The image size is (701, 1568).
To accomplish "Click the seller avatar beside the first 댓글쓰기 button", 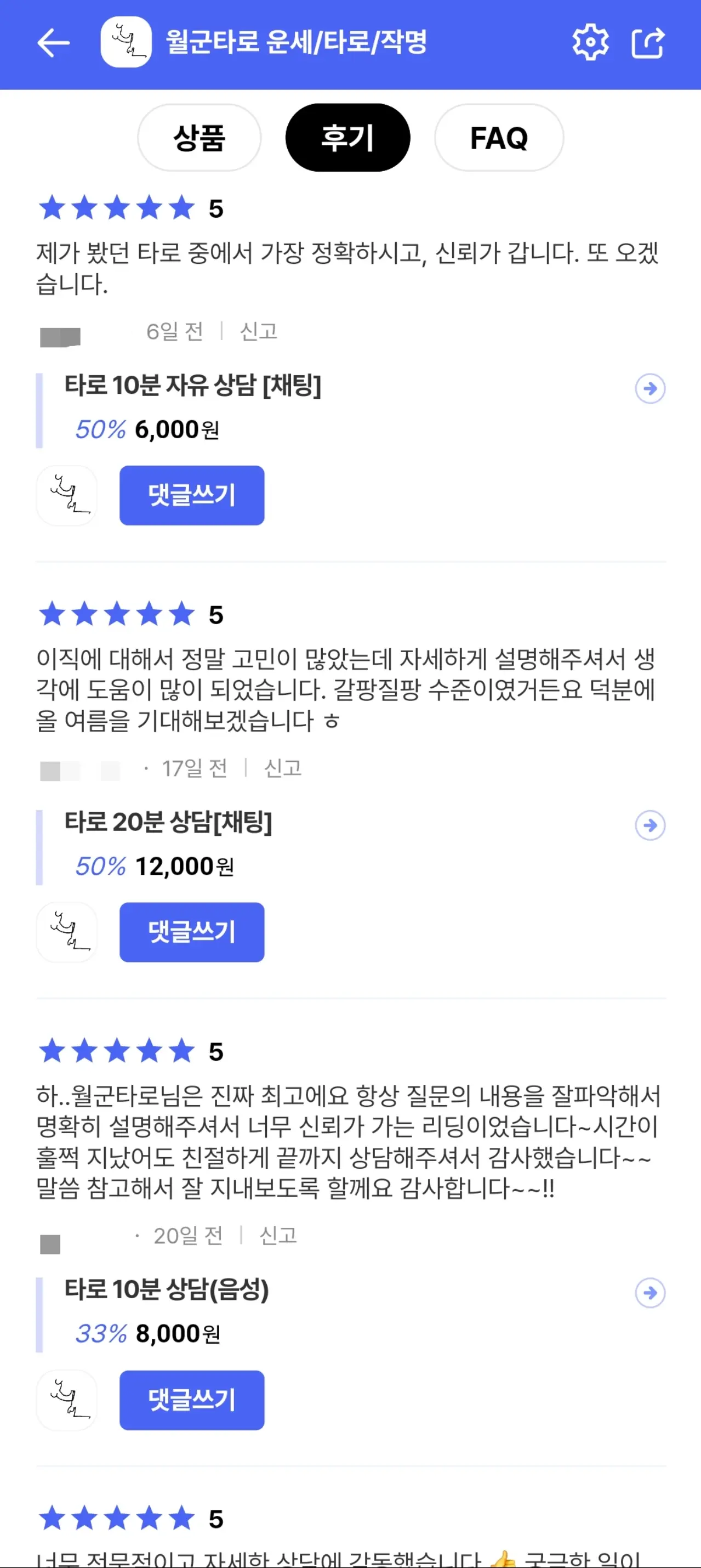I will click(67, 495).
